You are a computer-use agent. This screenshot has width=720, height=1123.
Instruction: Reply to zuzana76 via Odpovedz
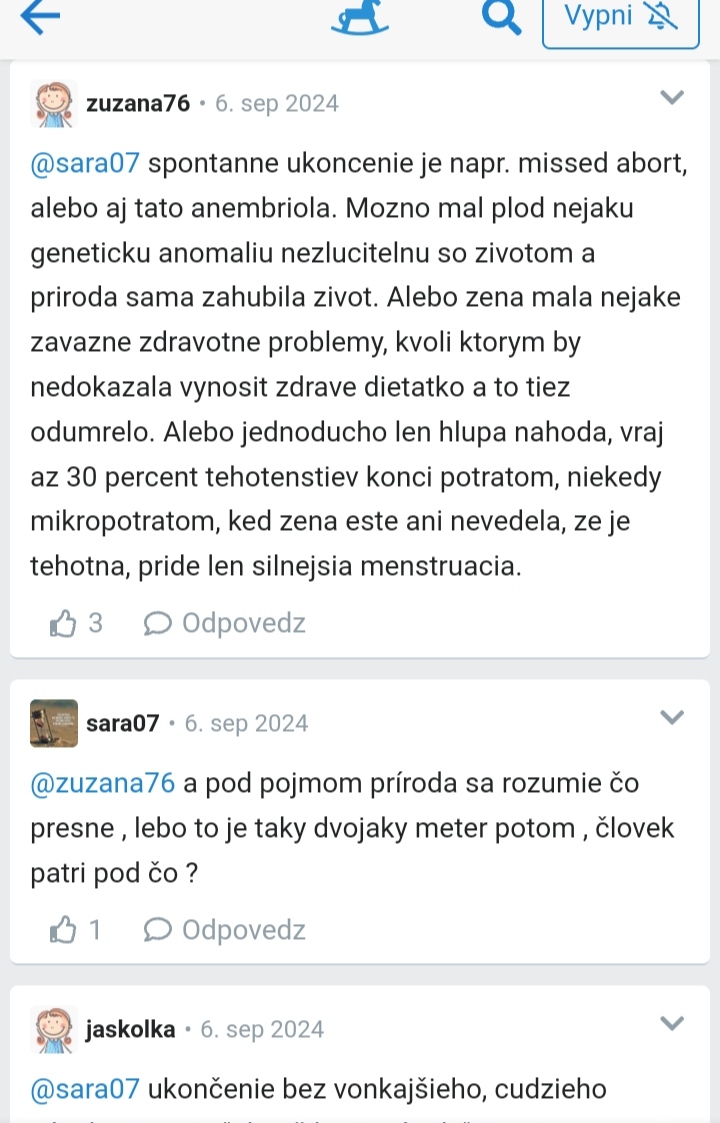tap(225, 624)
